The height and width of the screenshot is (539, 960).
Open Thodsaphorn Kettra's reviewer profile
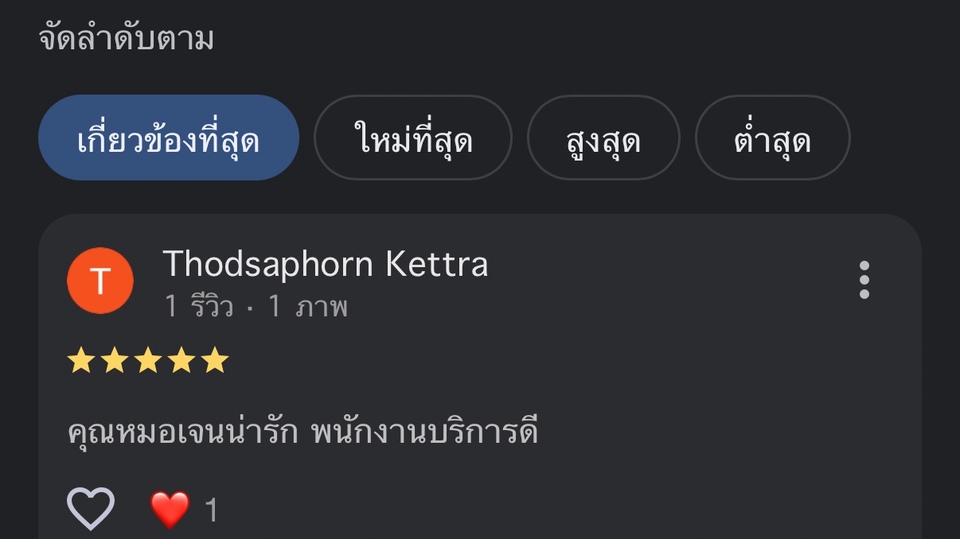[325, 264]
